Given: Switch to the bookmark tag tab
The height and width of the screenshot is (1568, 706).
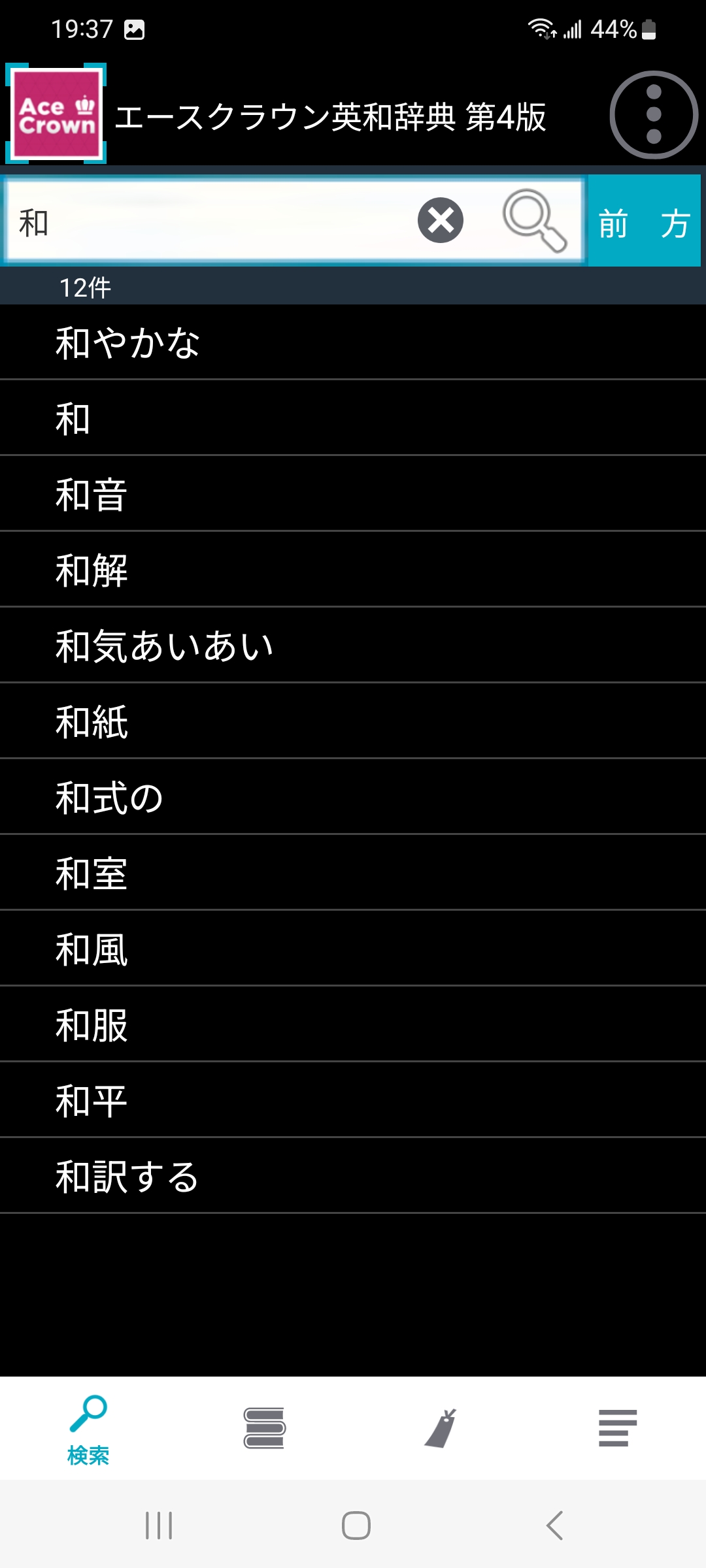Looking at the screenshot, I should 441,1428.
